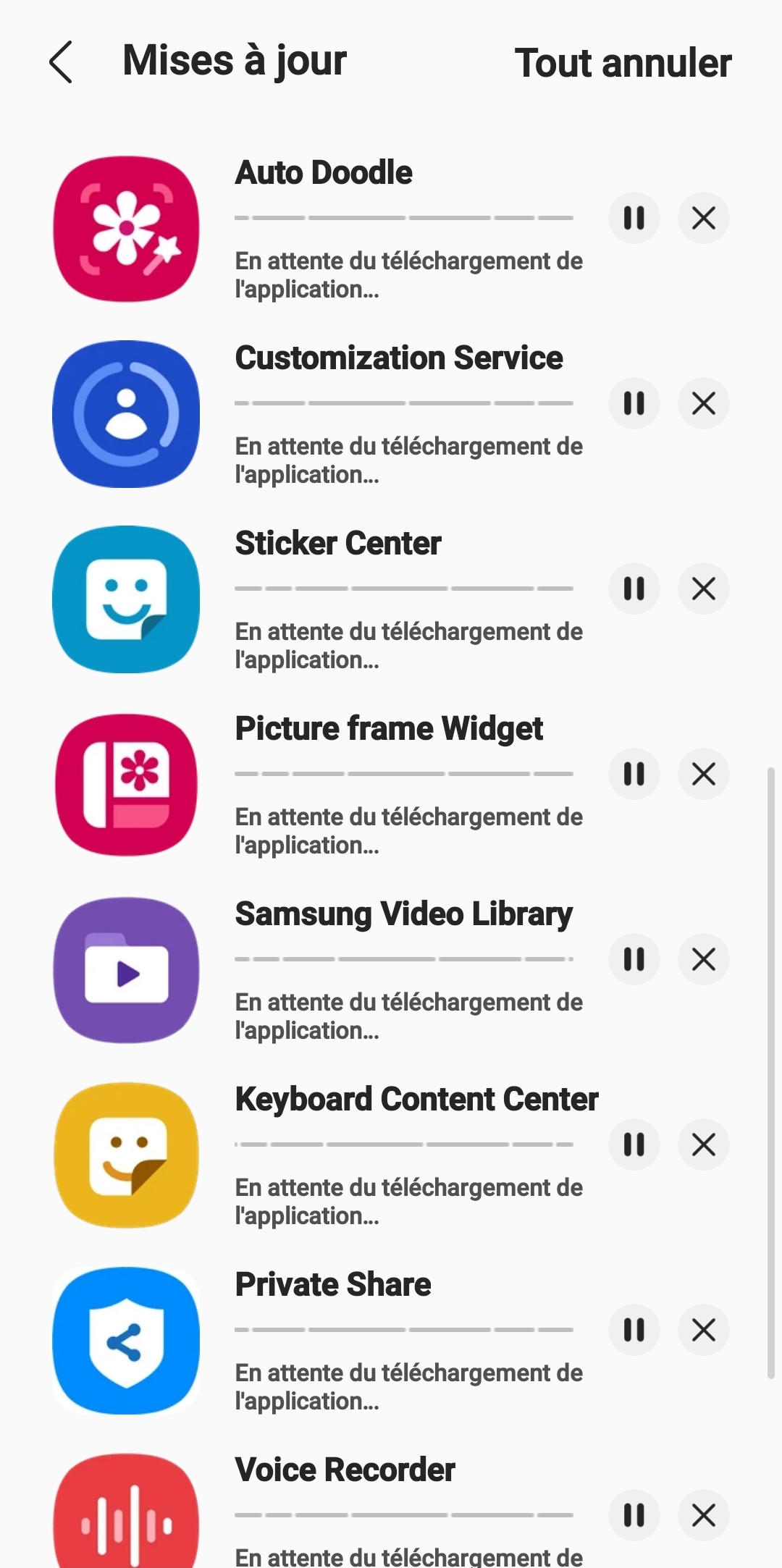Pause the Private Share update
782x1568 pixels.
634,1330
